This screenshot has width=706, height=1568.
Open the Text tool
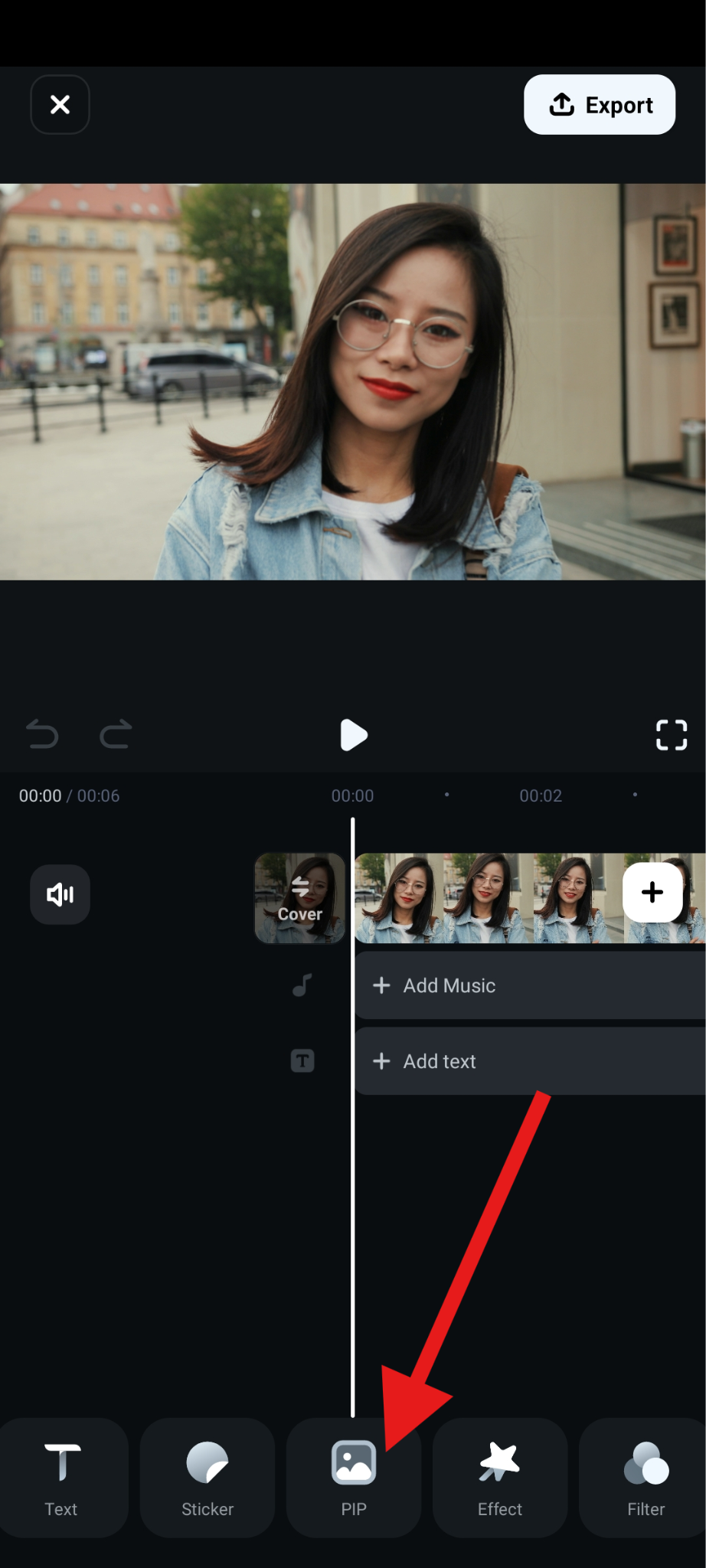point(61,1478)
